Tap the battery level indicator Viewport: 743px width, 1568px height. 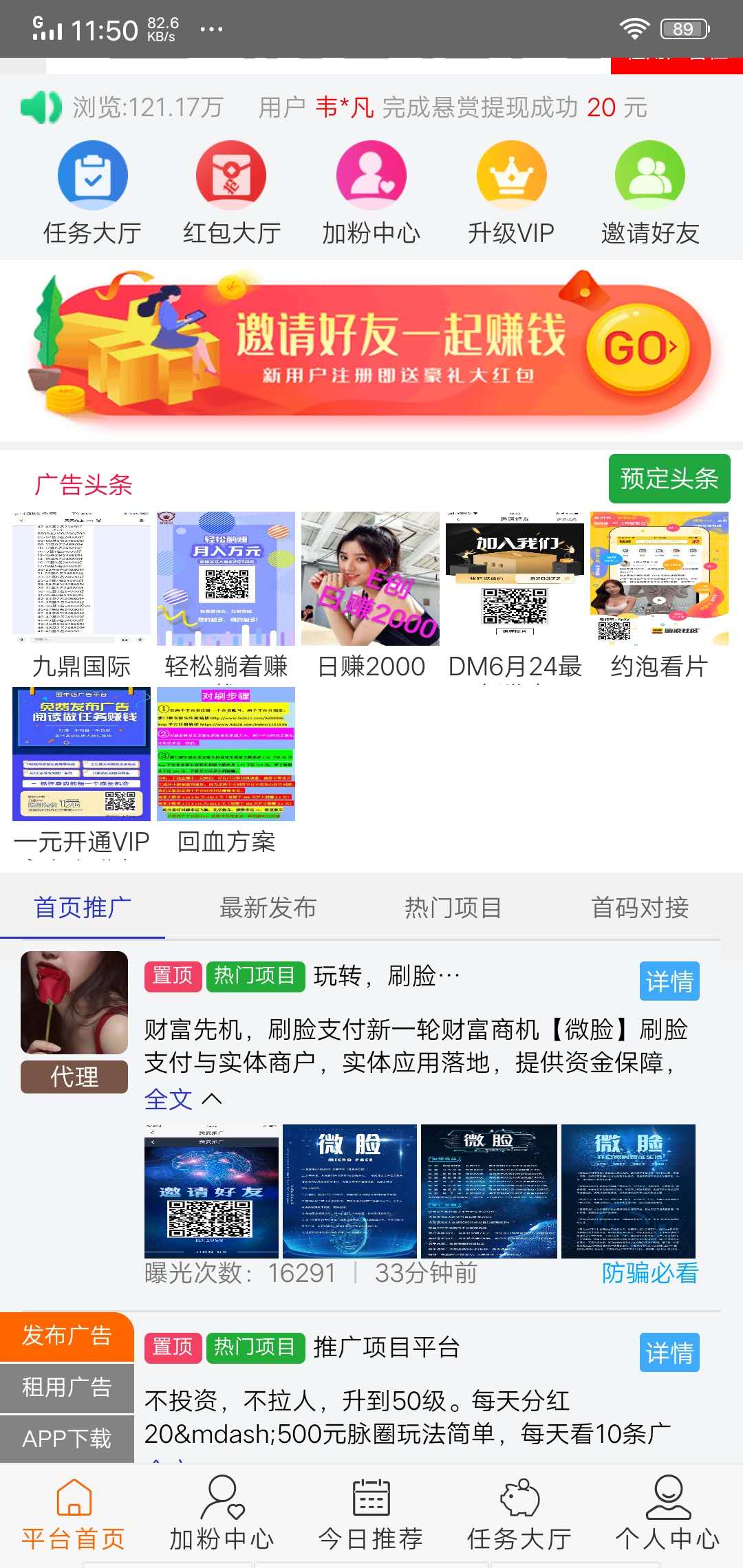click(683, 28)
